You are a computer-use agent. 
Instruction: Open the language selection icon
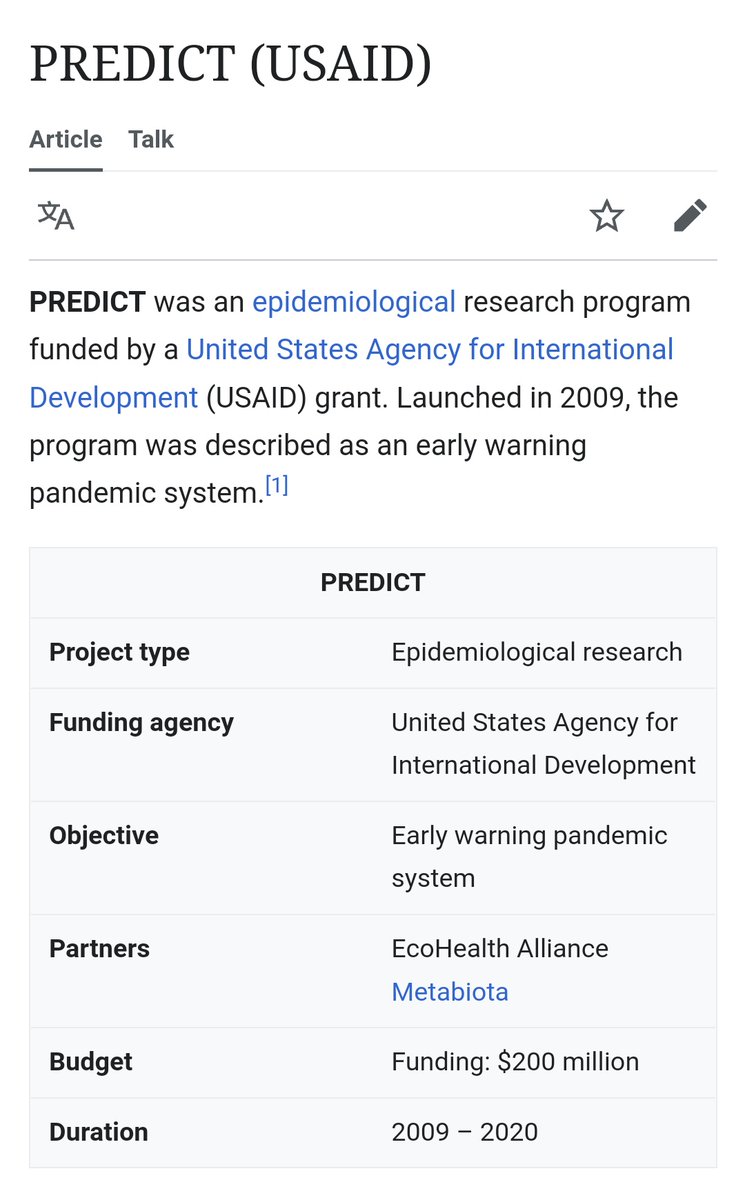(56, 215)
